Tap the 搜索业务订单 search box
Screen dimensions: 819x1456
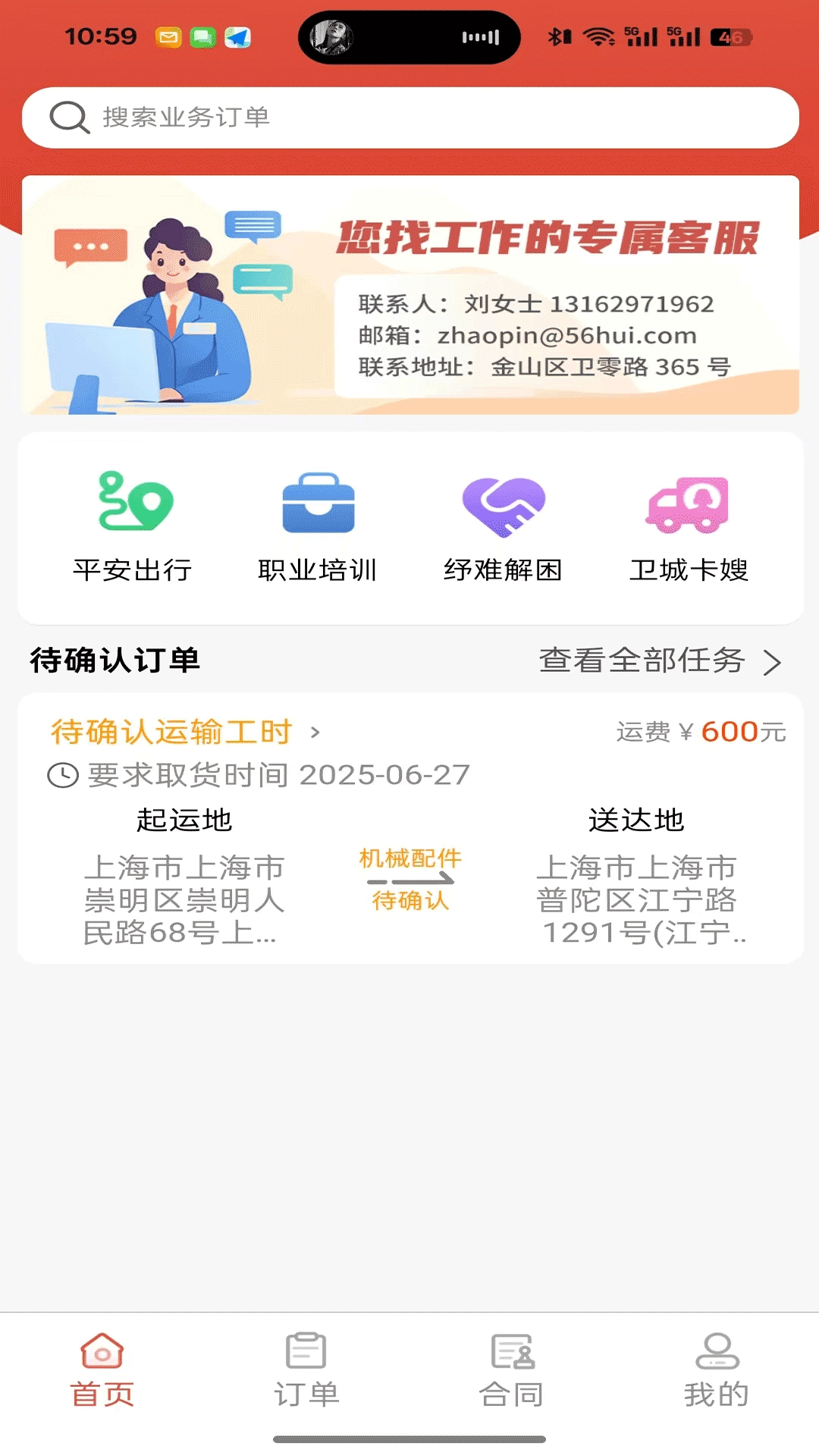[409, 118]
